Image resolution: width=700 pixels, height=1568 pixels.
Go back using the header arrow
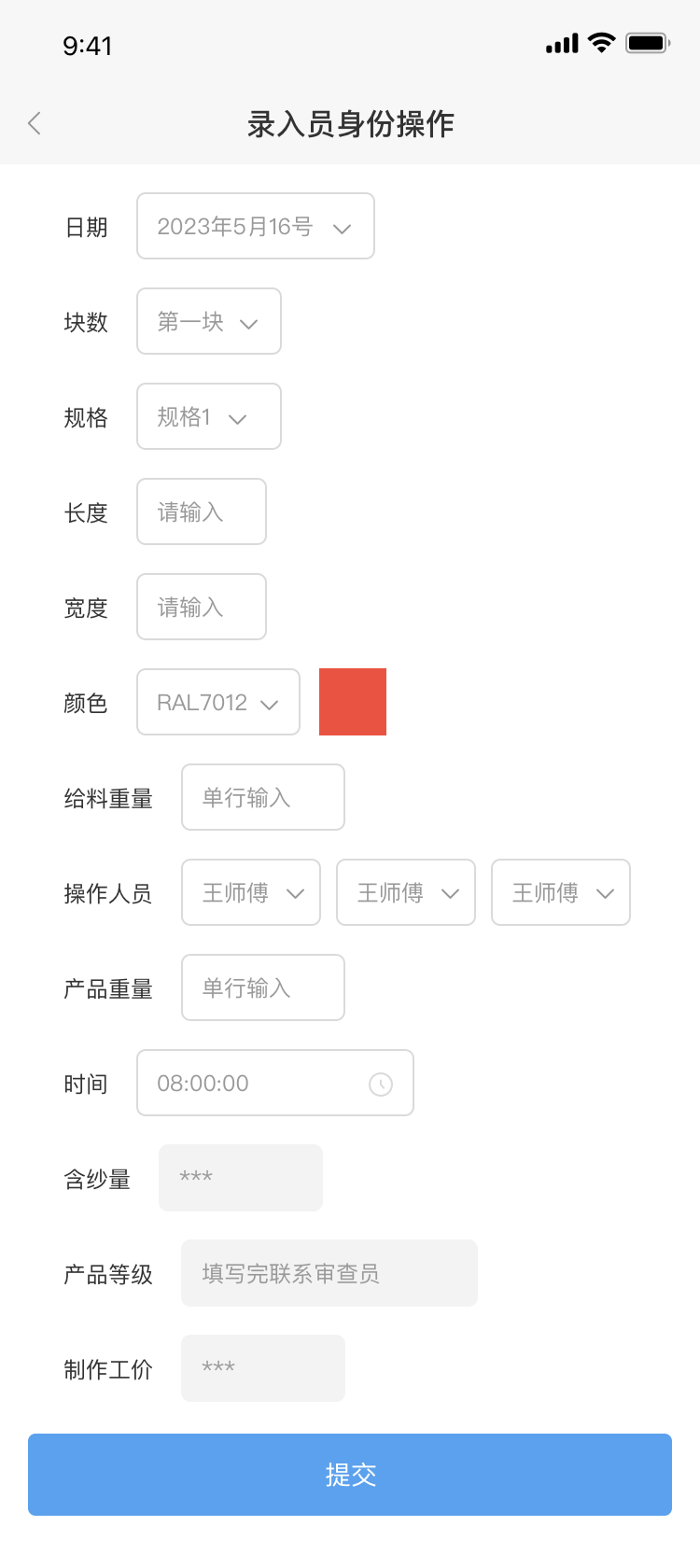tap(35, 123)
